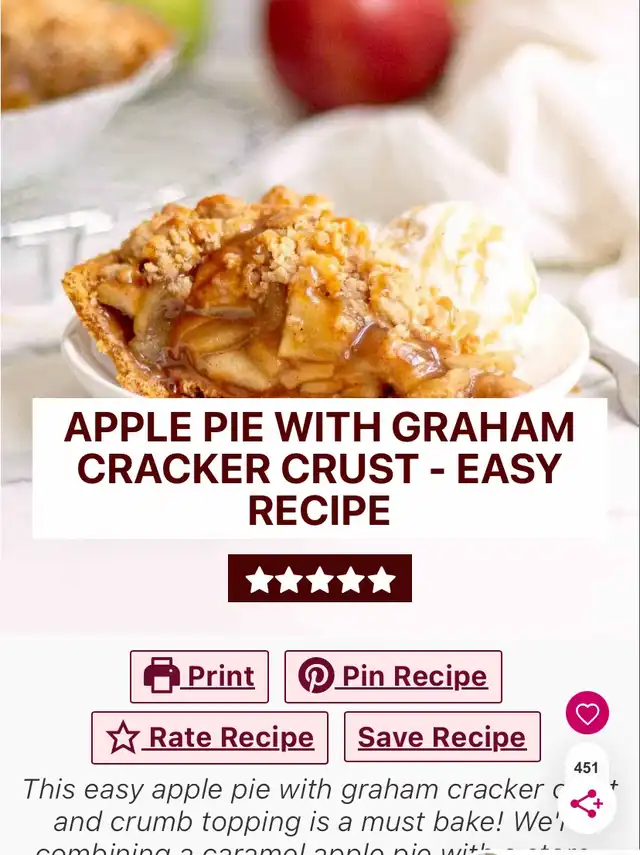Tap the pink heart favorite icon

tap(587, 713)
